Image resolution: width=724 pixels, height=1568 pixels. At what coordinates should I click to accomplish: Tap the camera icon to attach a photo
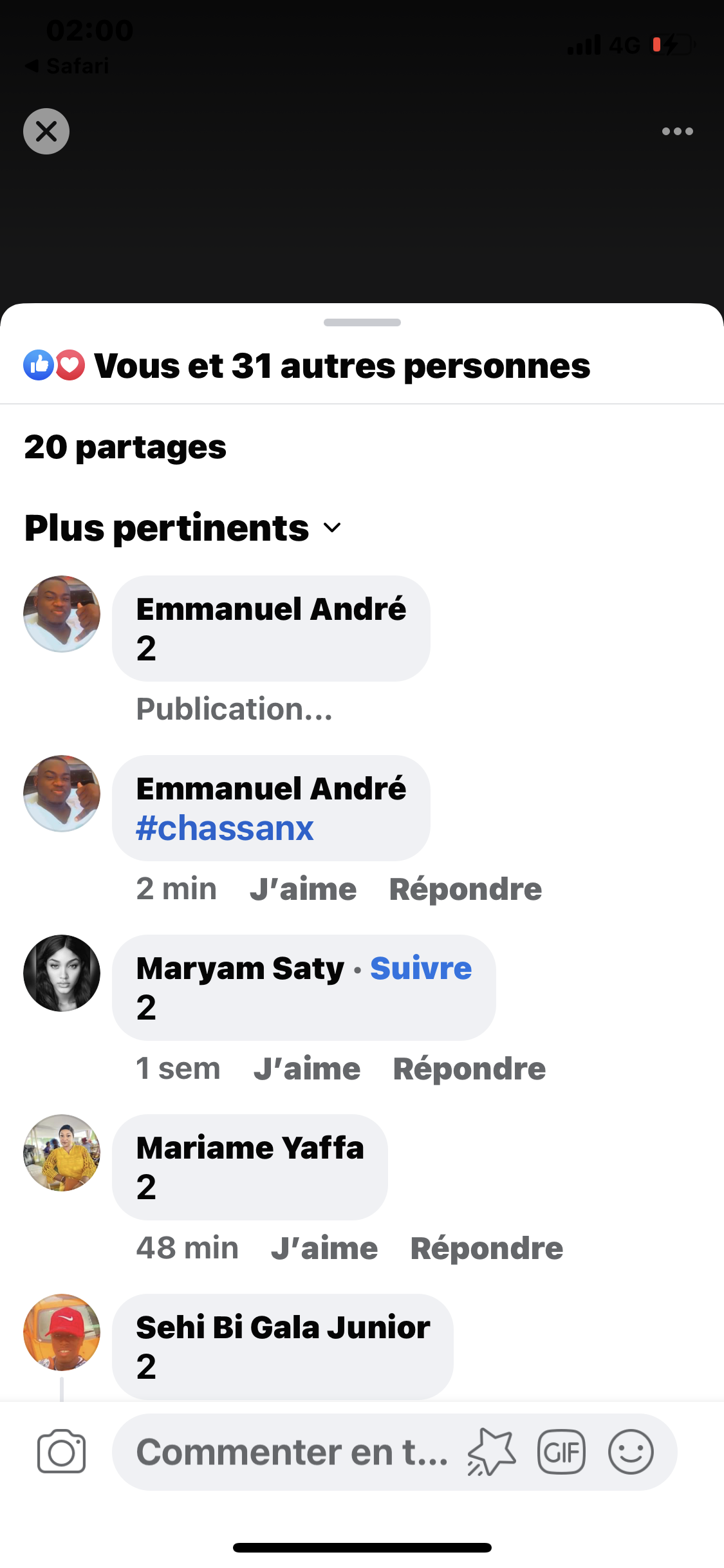click(61, 1451)
